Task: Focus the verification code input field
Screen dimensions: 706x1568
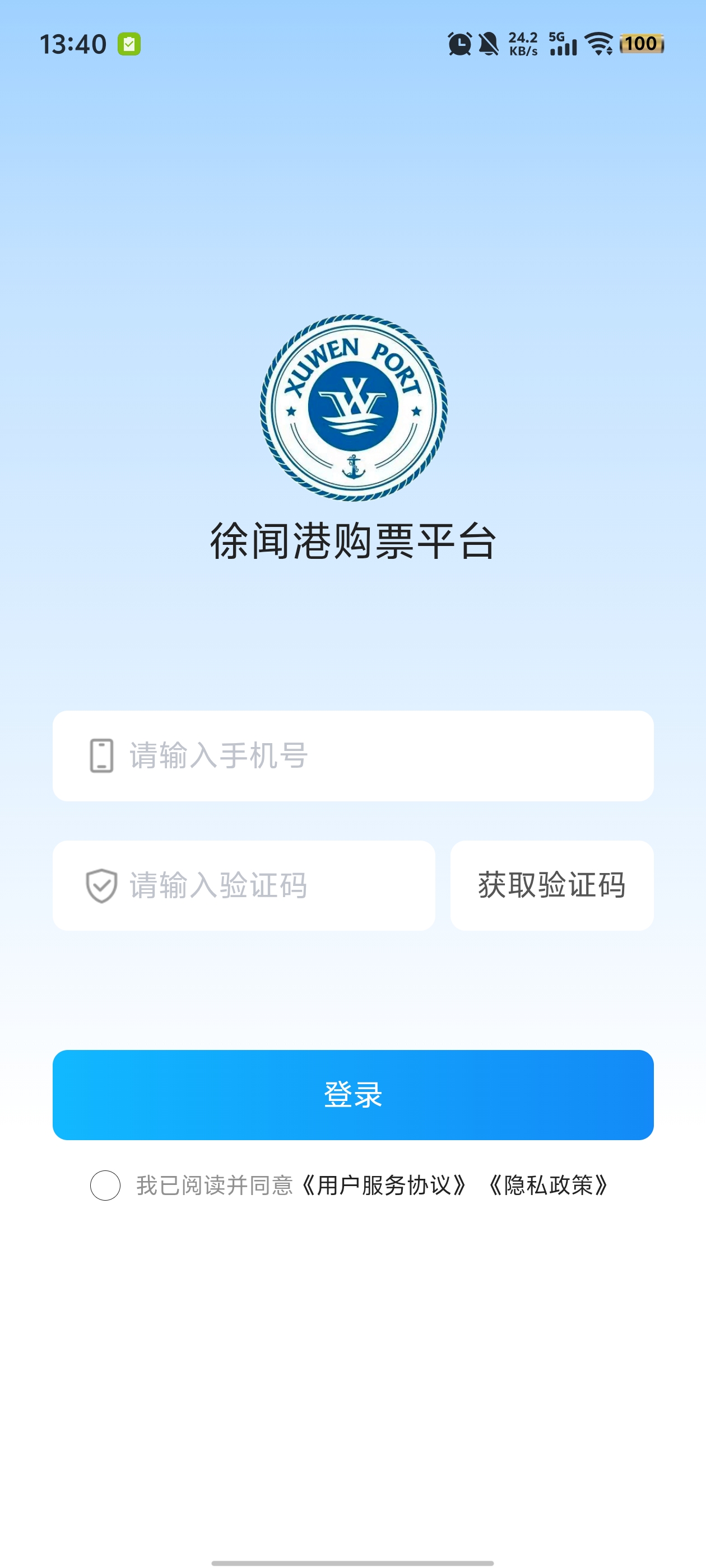Action: (256, 885)
